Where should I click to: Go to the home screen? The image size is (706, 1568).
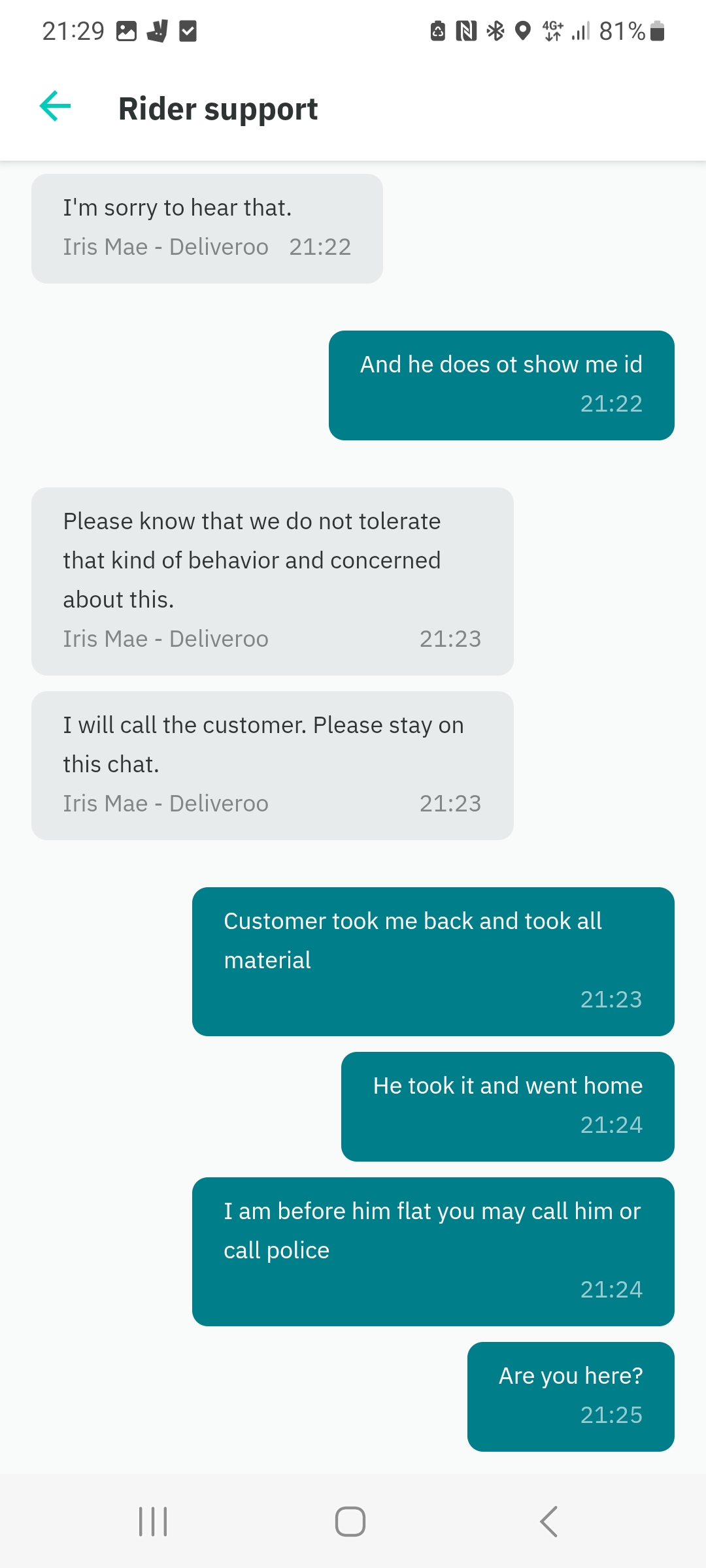click(350, 1522)
